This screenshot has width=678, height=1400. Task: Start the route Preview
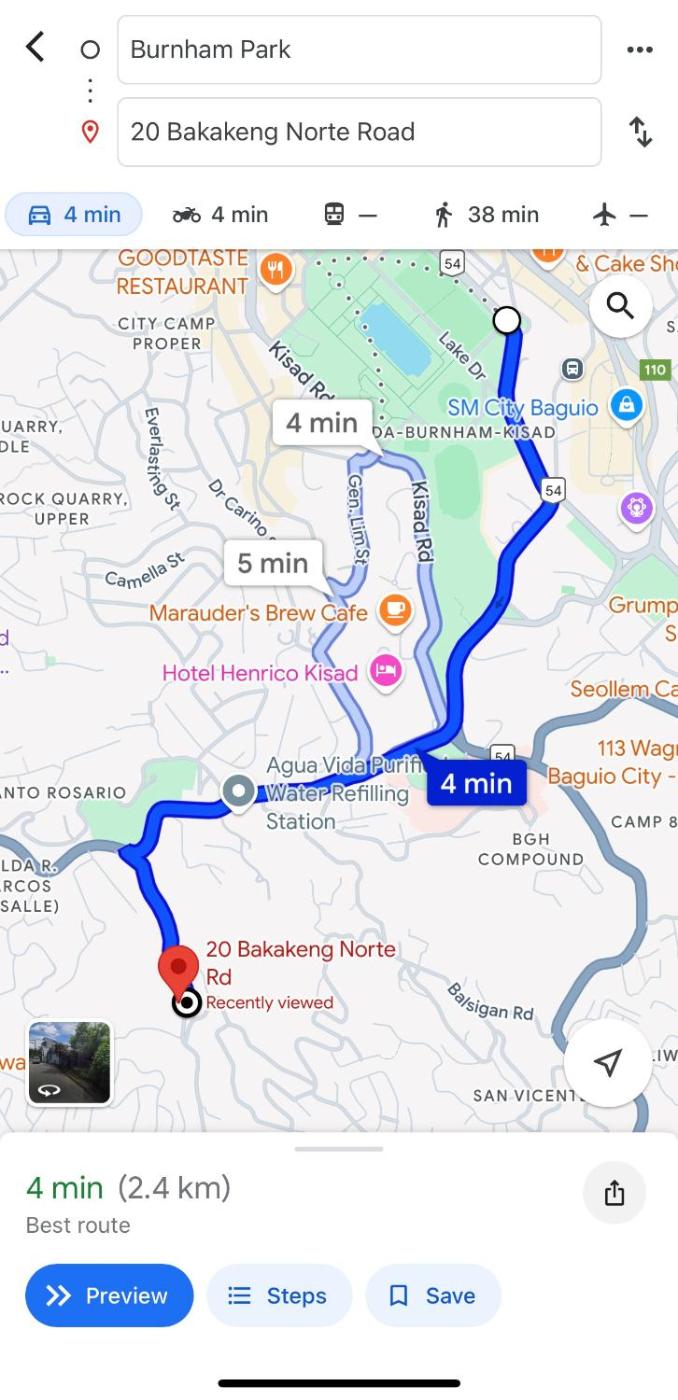pyautogui.click(x=109, y=1295)
